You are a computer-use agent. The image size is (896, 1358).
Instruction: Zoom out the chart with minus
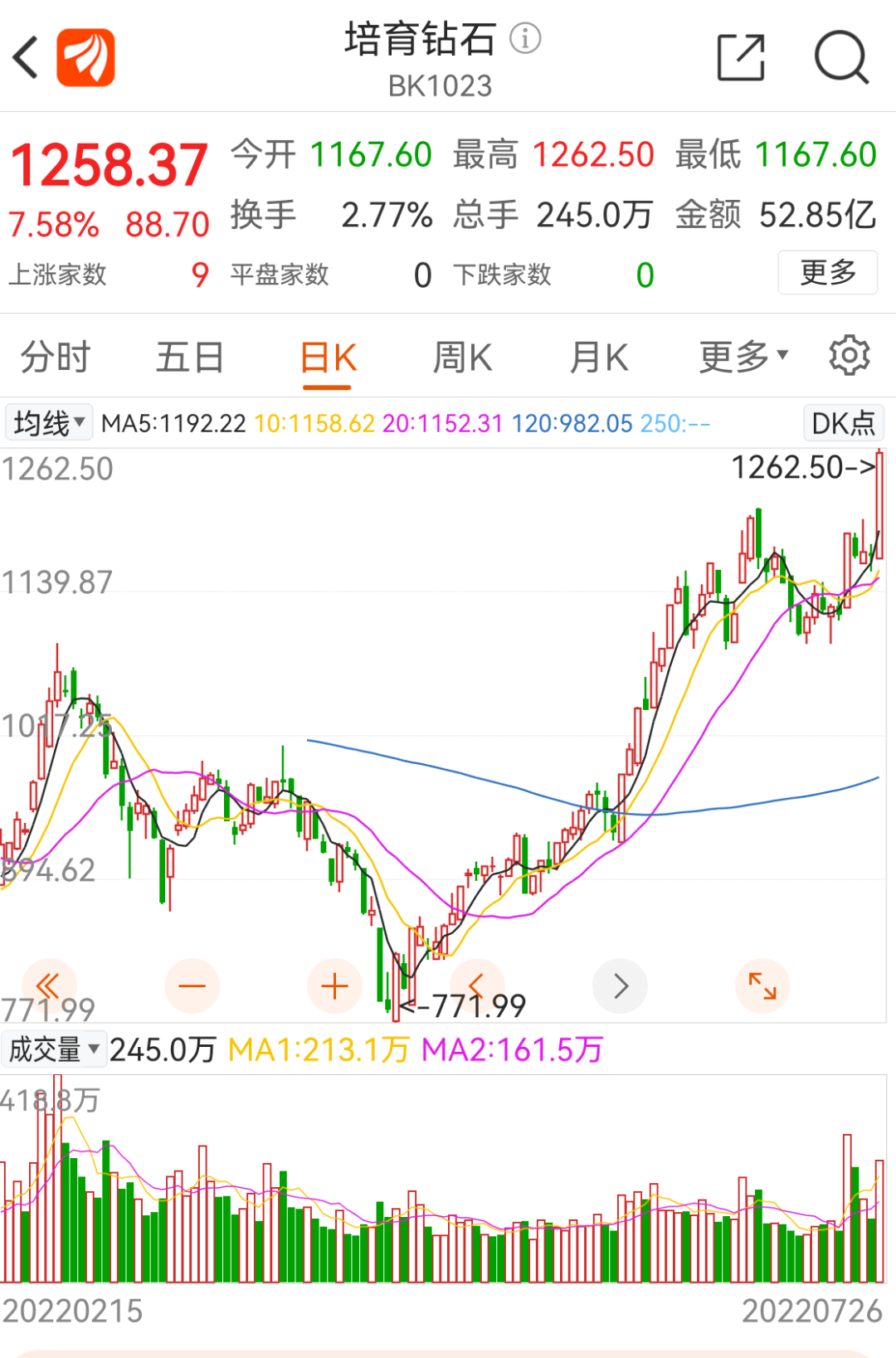(x=192, y=986)
